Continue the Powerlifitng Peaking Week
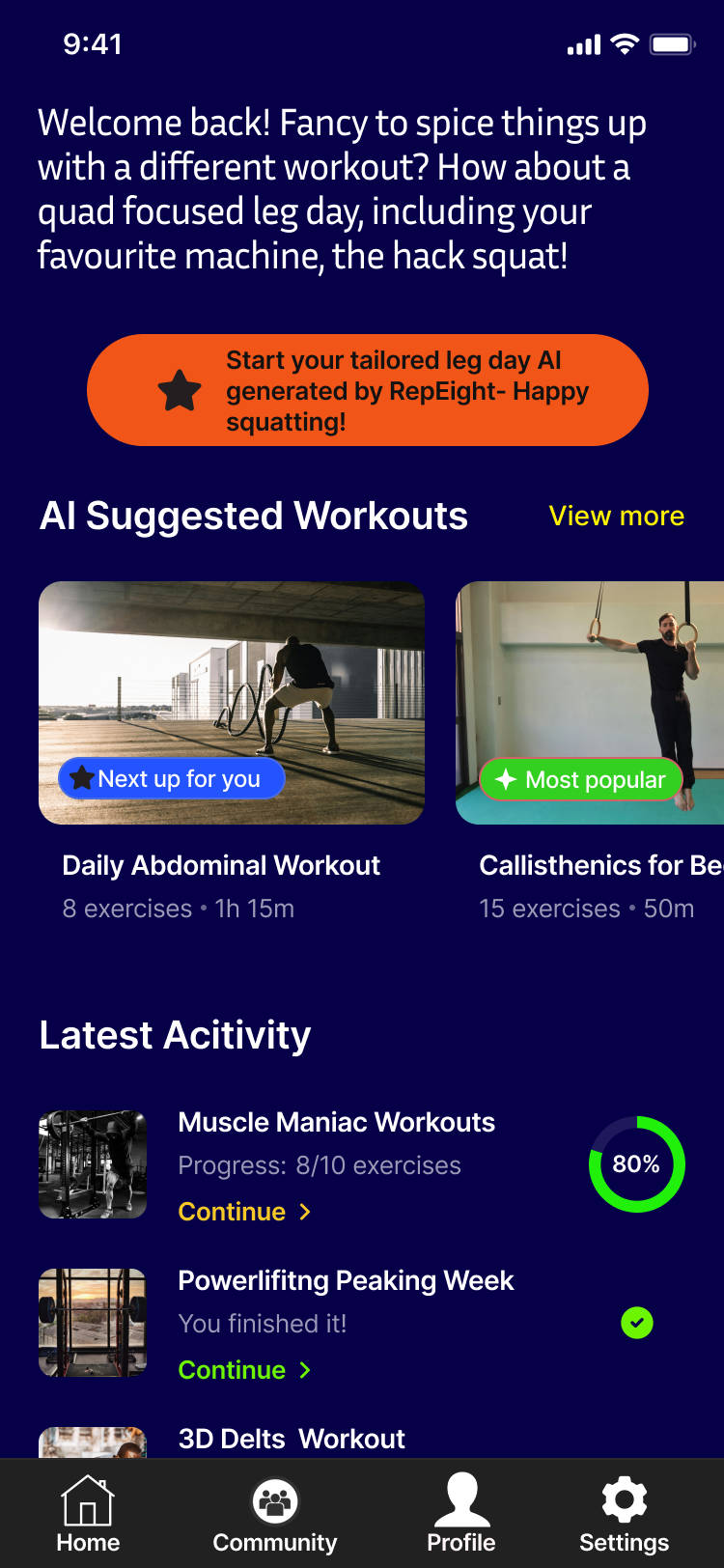 [x=244, y=1370]
